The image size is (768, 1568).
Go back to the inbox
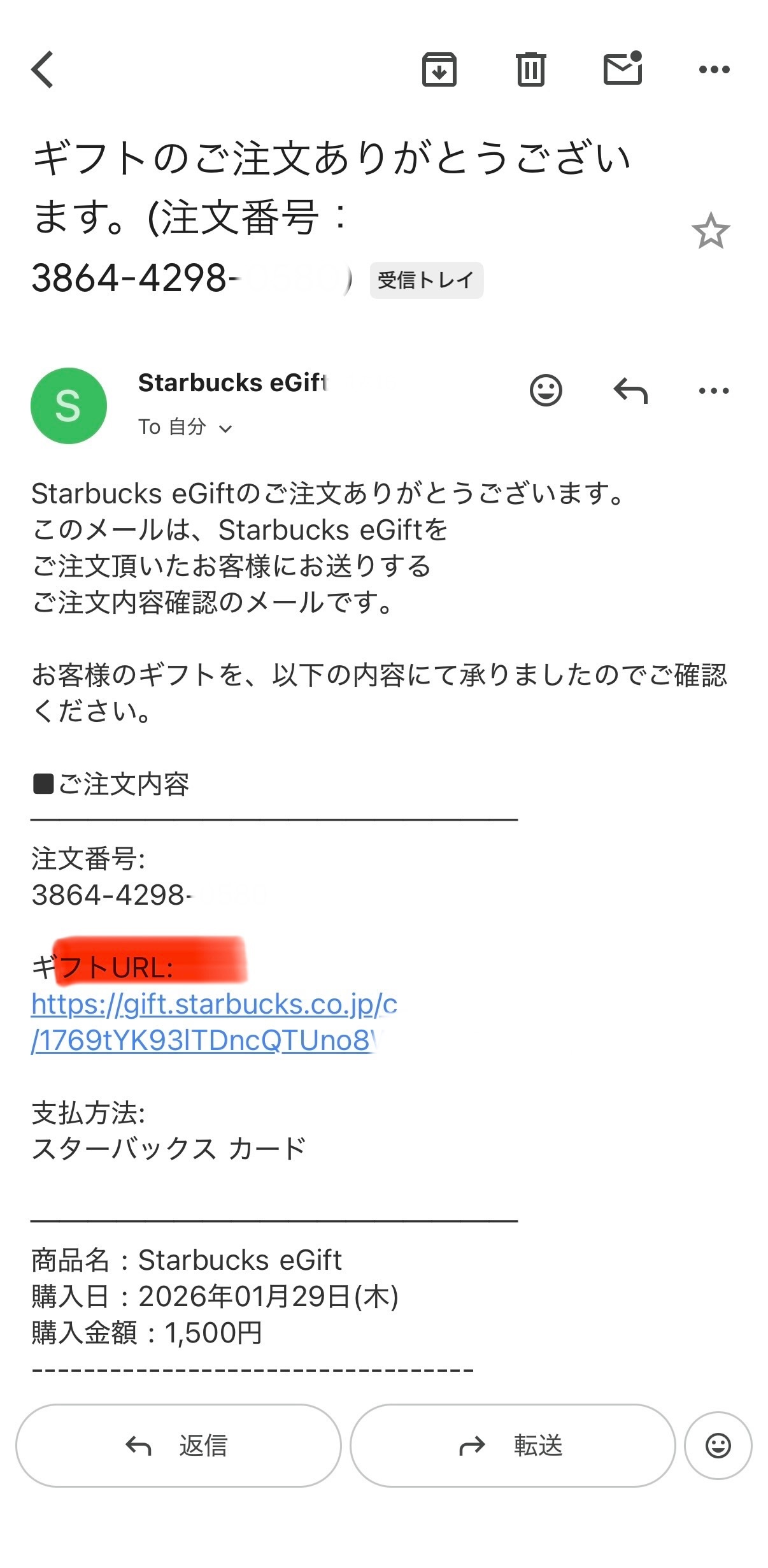click(43, 69)
